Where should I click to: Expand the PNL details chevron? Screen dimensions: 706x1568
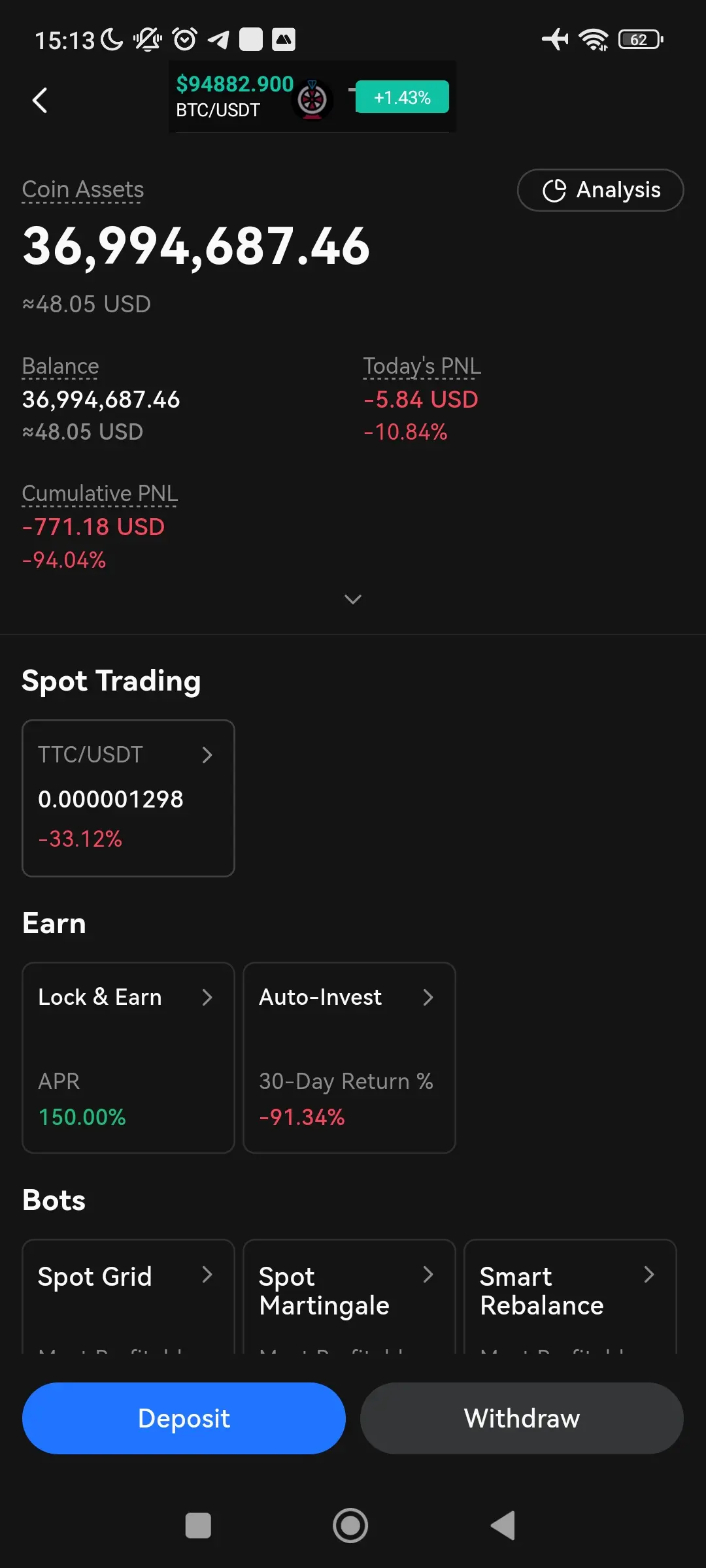point(353,599)
